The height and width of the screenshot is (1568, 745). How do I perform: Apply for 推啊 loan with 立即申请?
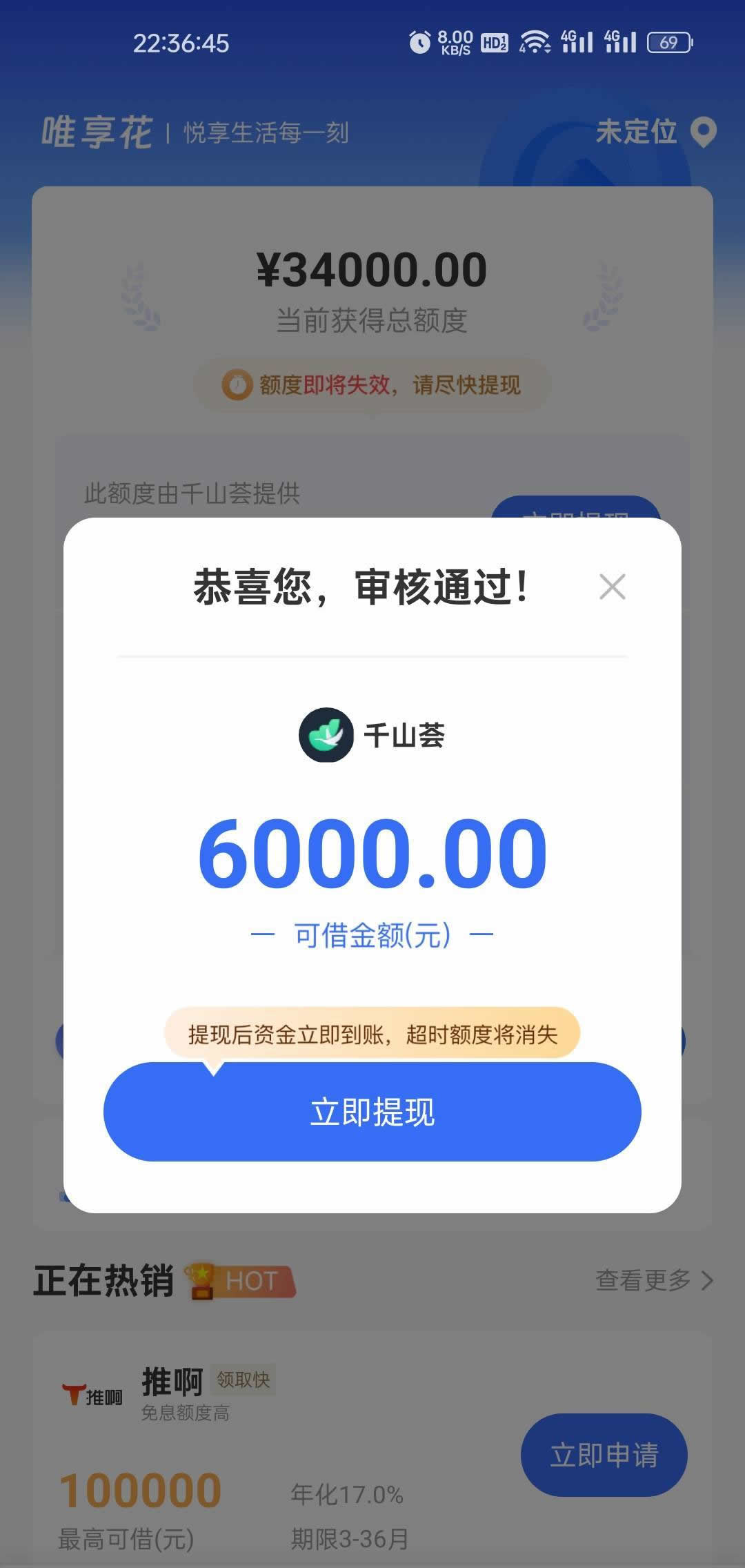click(x=604, y=1455)
